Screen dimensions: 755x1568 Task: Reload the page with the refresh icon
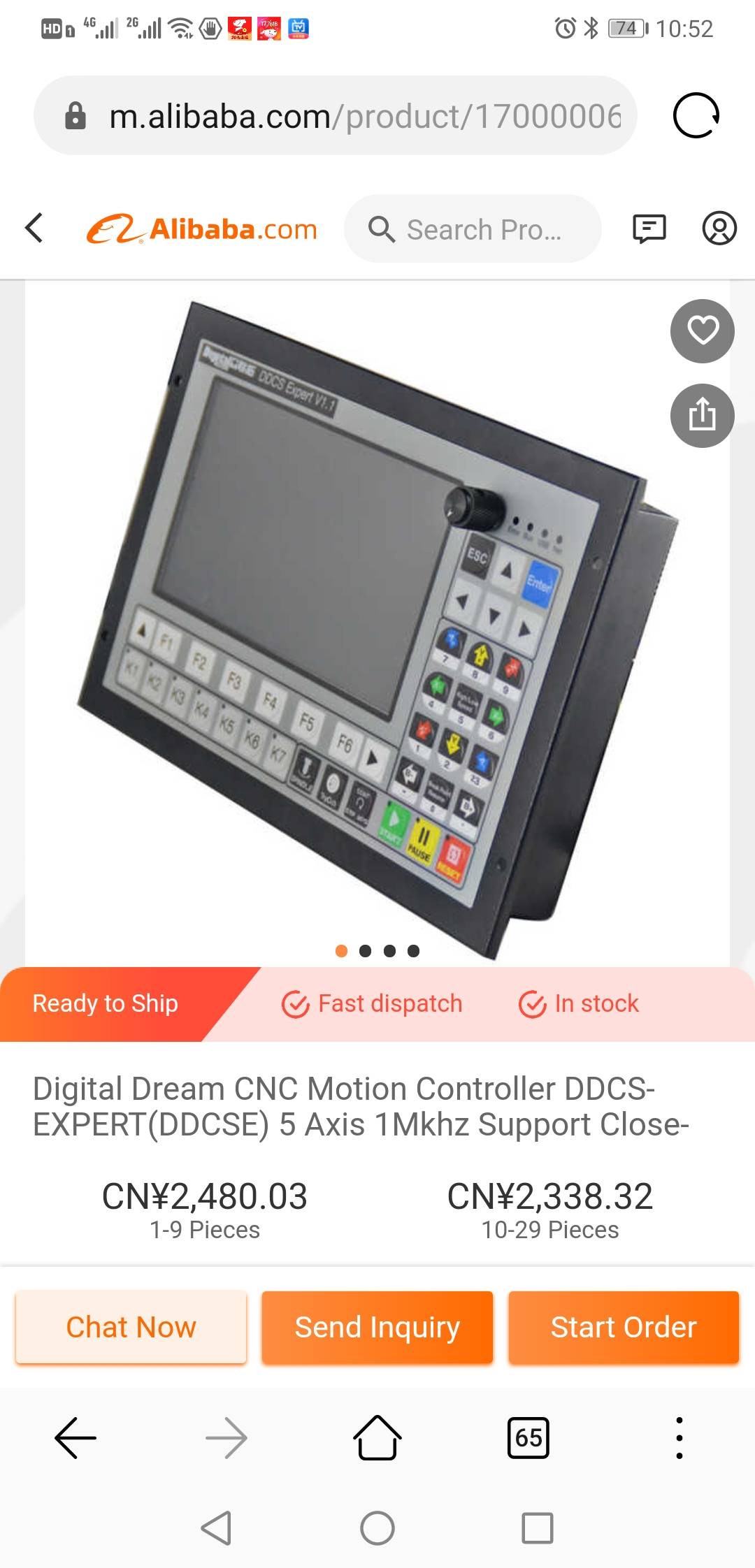click(x=696, y=115)
